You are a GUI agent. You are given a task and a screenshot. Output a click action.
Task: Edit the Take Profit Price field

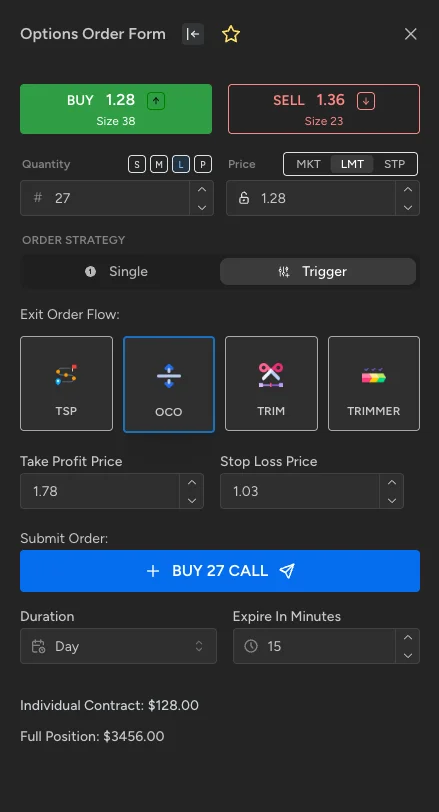100,491
